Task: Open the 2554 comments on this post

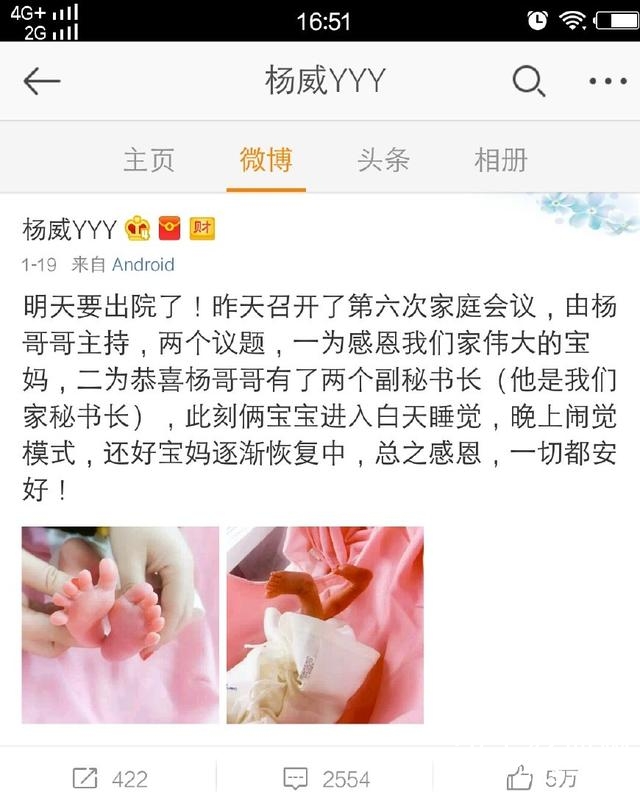Action: [x=326, y=778]
